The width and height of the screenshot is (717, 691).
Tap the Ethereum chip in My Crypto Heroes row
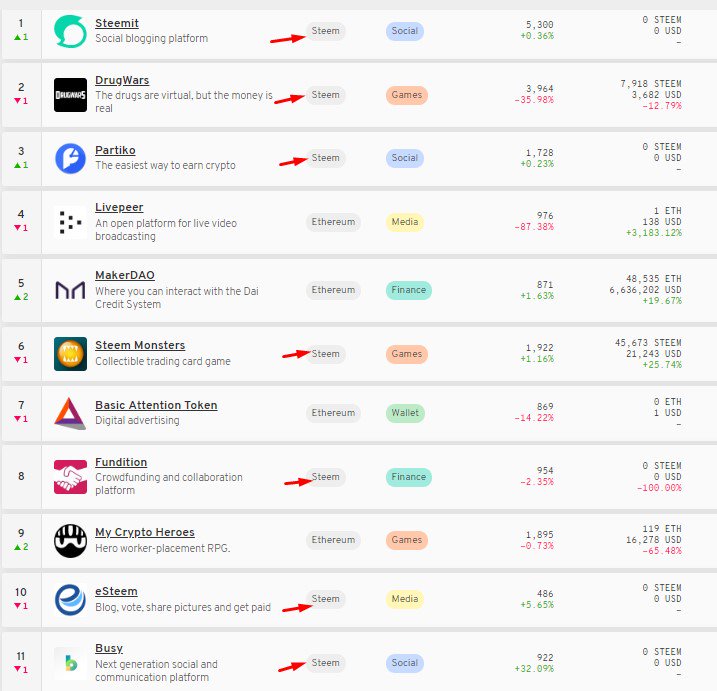pos(333,540)
